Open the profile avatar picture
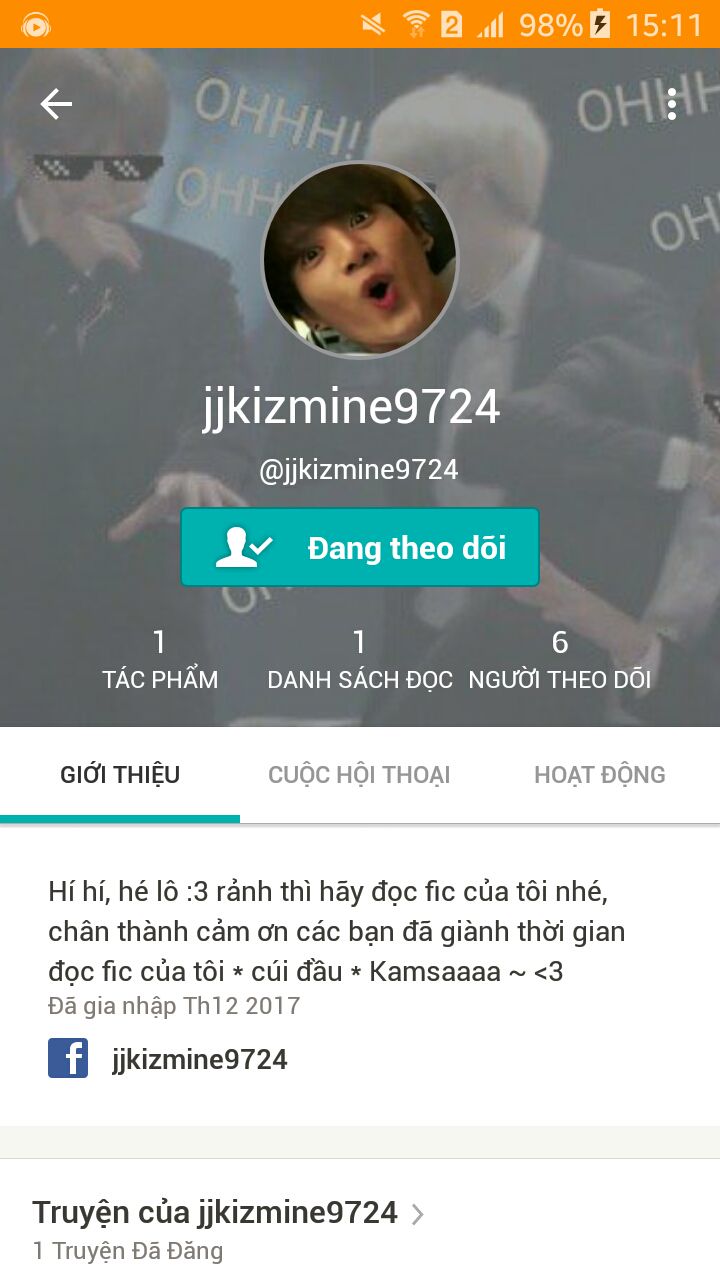Screen dimensions: 720x1280 [x=360, y=260]
